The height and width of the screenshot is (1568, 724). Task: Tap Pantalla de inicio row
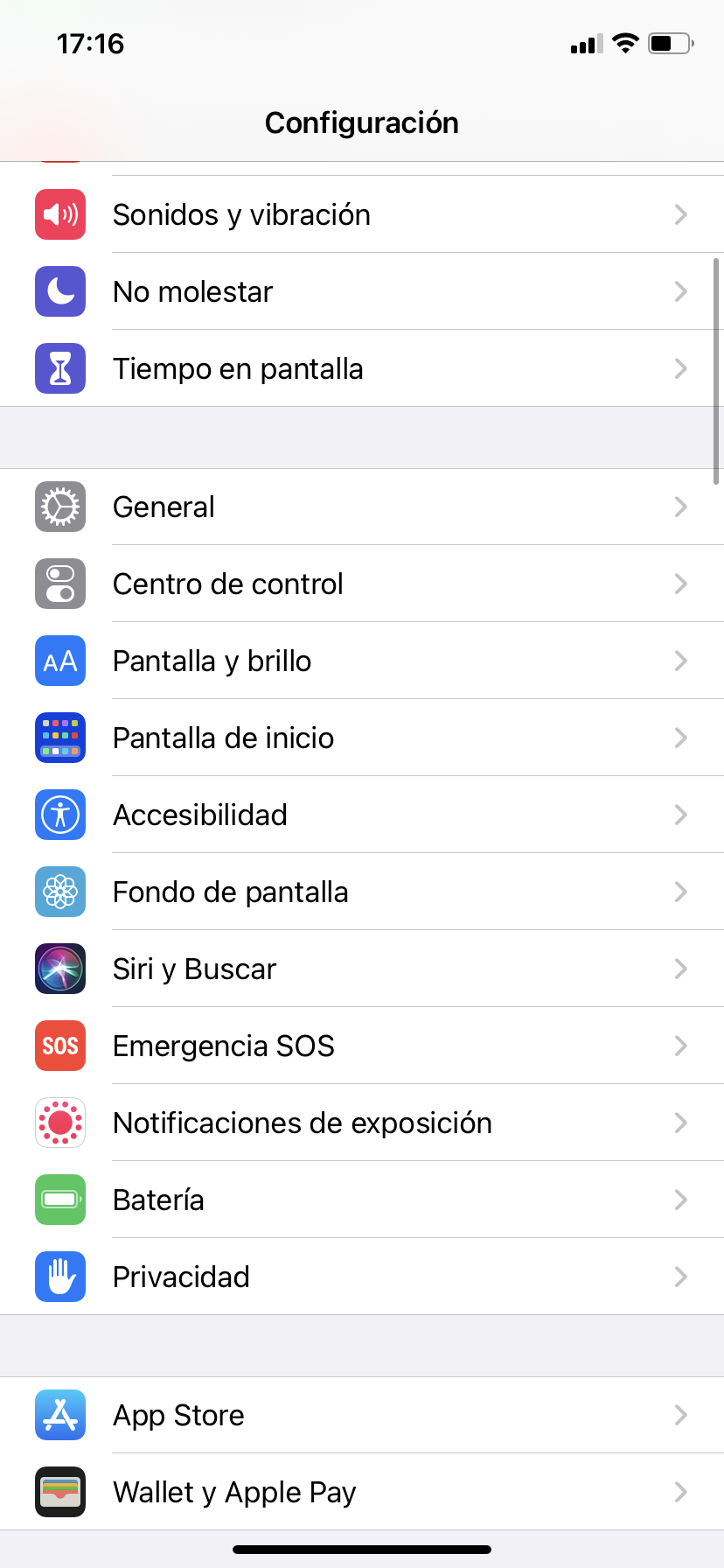[223, 738]
